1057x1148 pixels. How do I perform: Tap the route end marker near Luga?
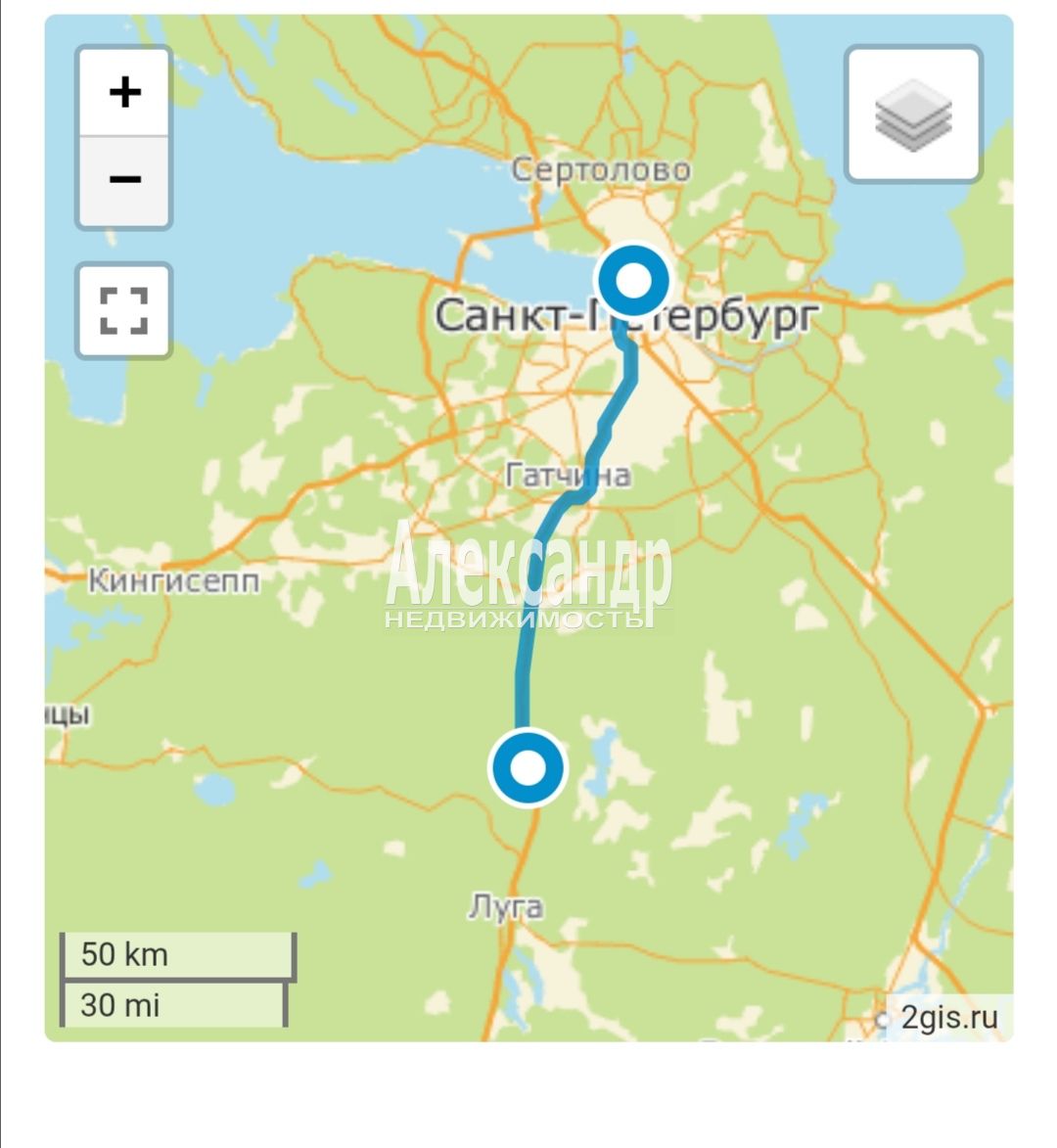(x=528, y=768)
